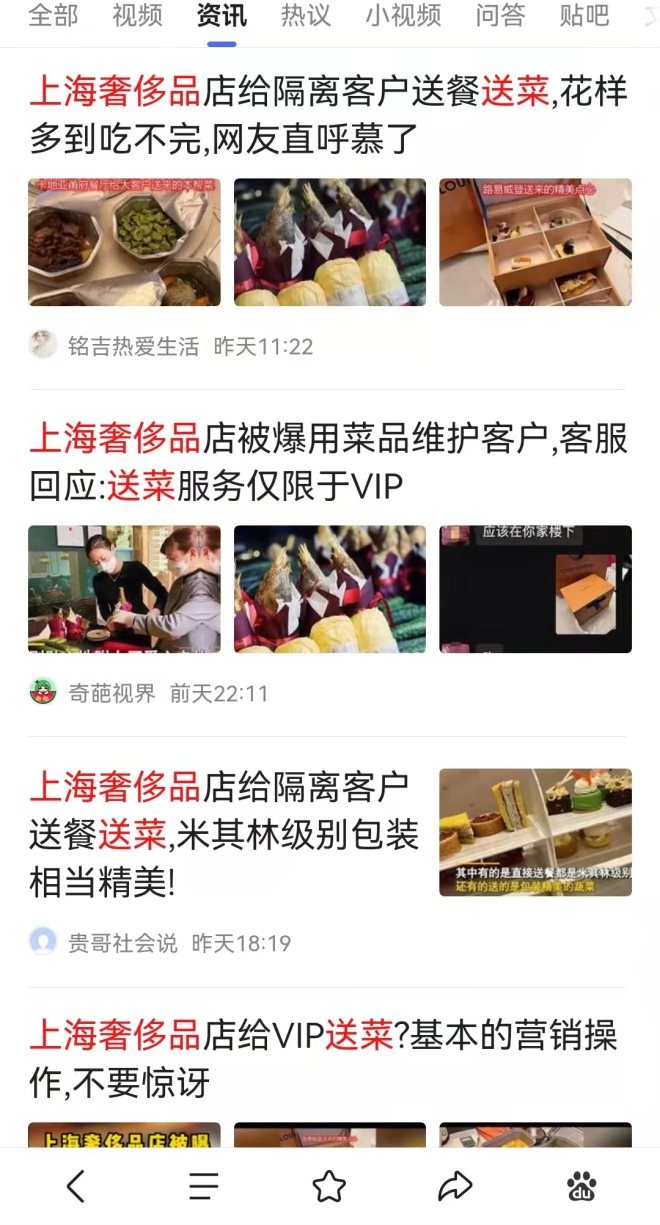
Task: Share this search results page
Action: pyautogui.click(x=455, y=1186)
